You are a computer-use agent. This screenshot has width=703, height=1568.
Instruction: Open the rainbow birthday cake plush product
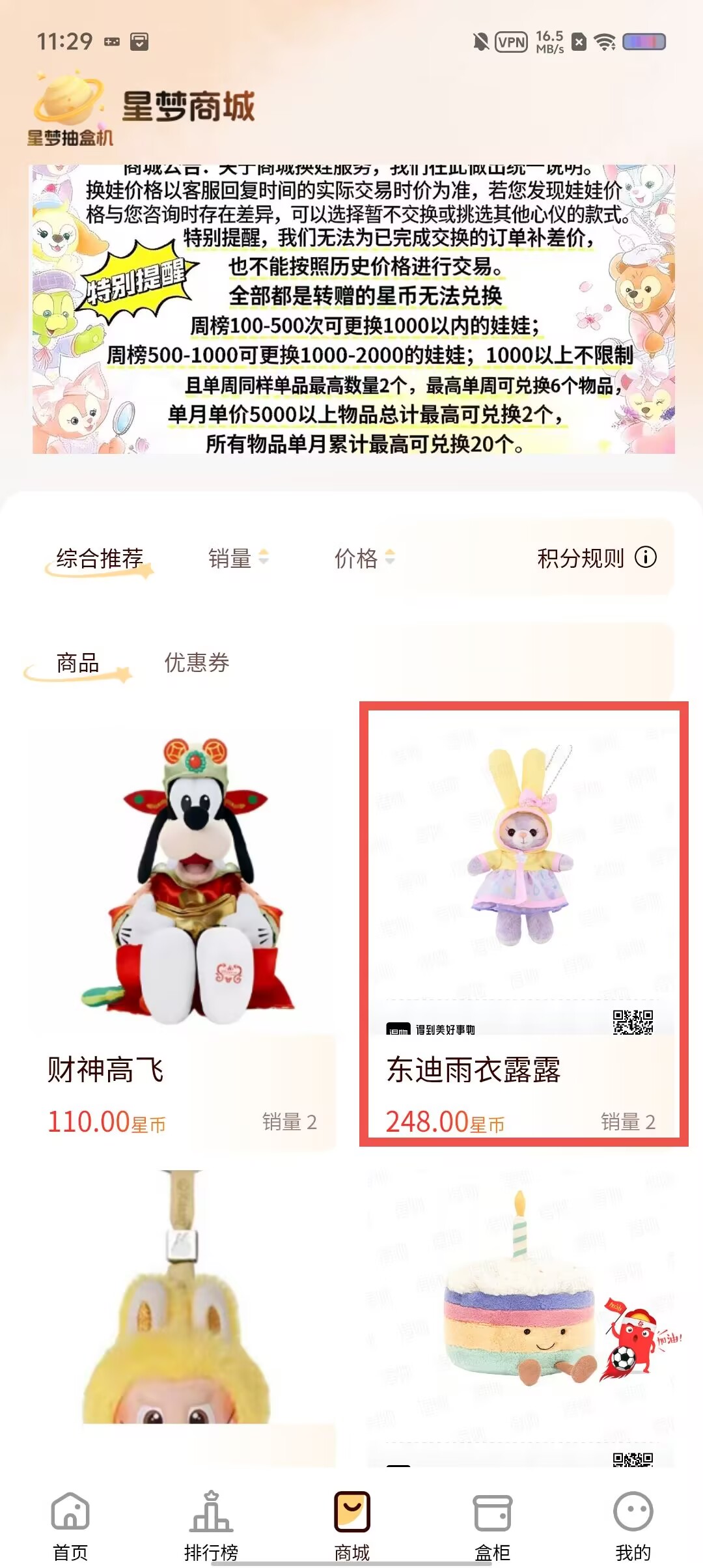click(x=521, y=1319)
